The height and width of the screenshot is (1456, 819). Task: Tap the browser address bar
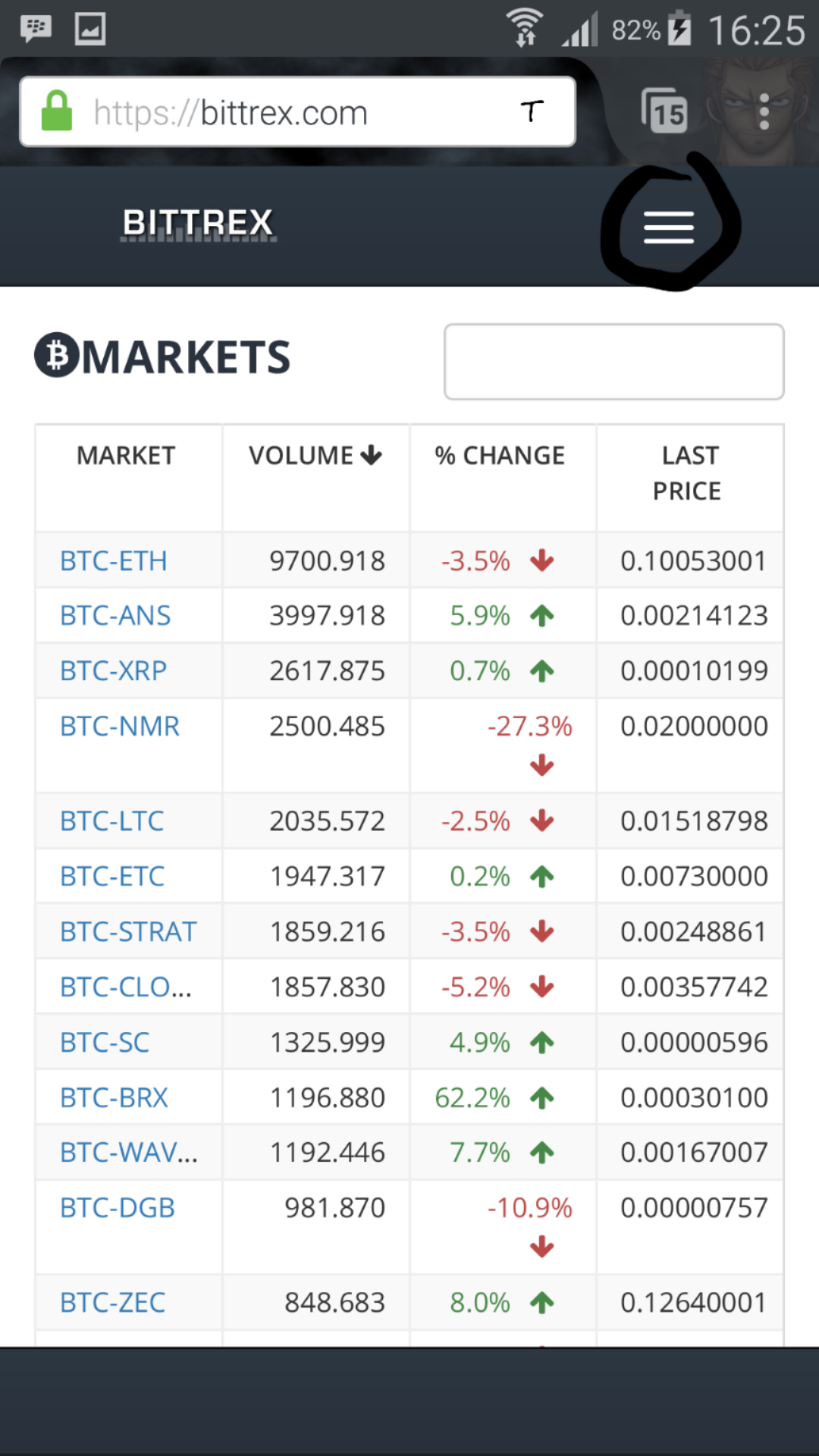tap(296, 112)
